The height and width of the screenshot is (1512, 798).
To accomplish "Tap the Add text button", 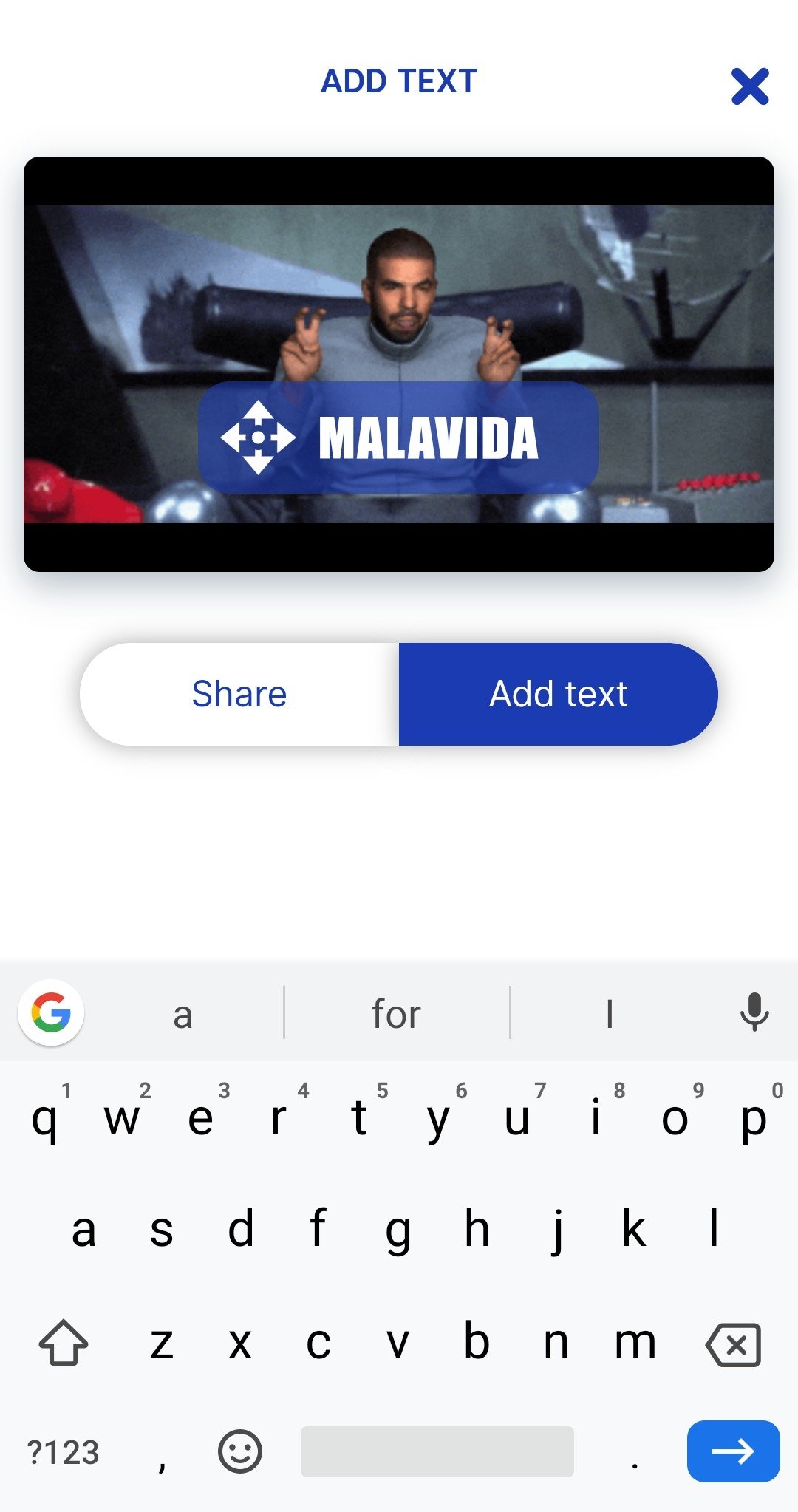I will tap(559, 694).
